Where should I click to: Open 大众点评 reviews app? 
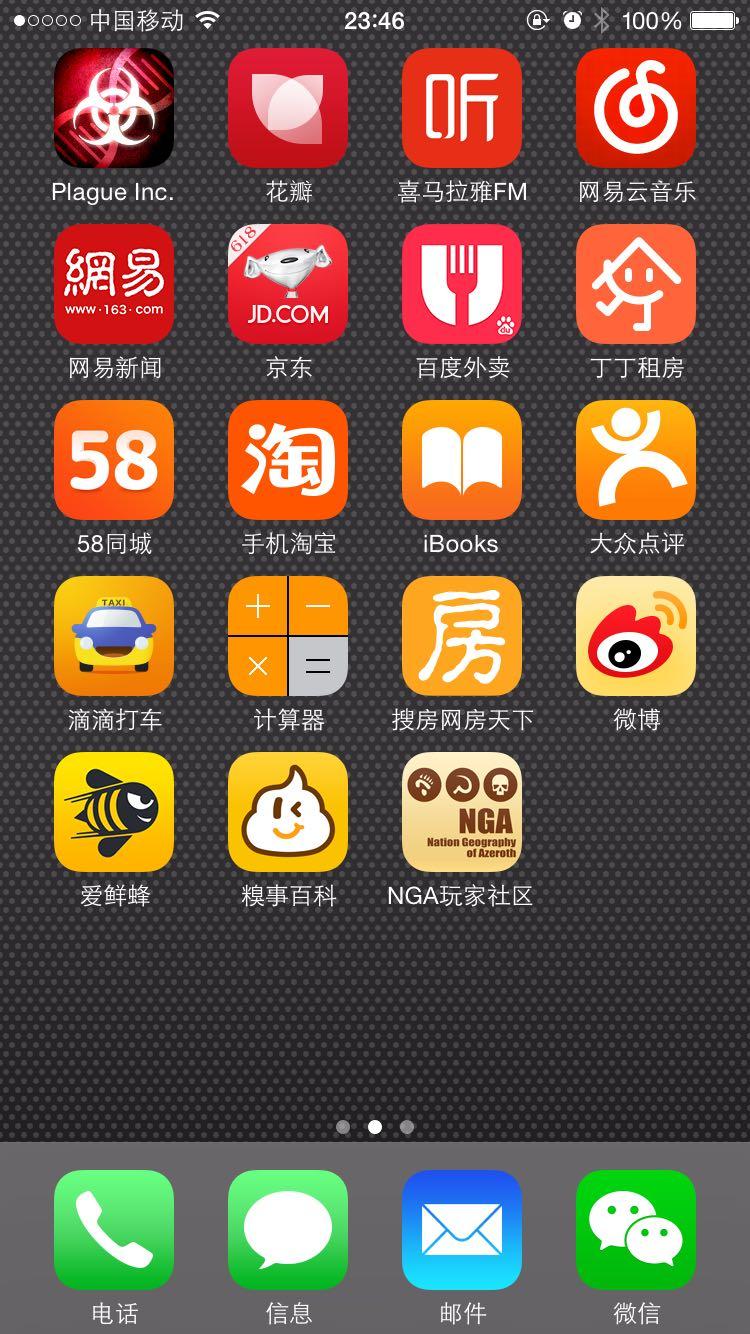pos(636,460)
